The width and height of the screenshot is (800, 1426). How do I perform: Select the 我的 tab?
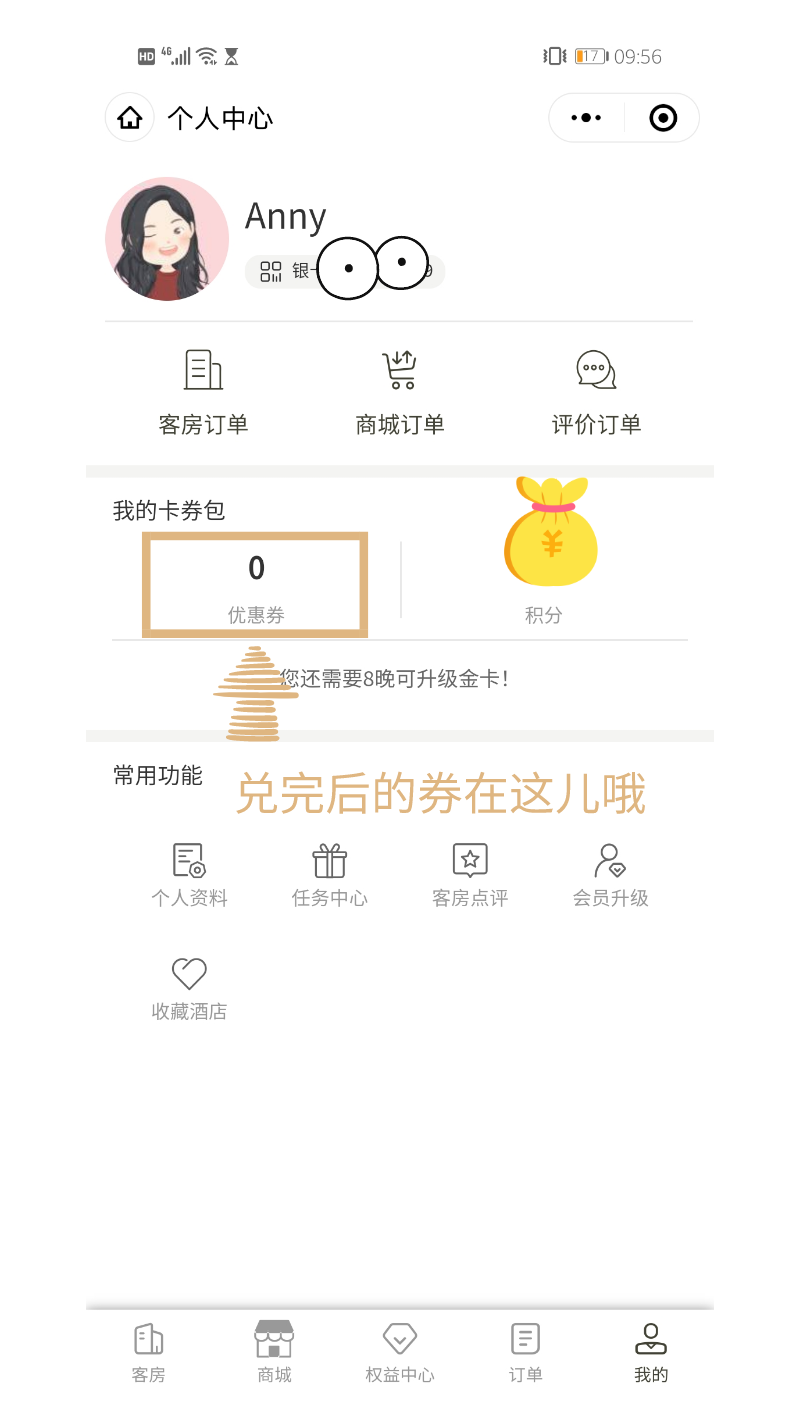pyautogui.click(x=651, y=1352)
